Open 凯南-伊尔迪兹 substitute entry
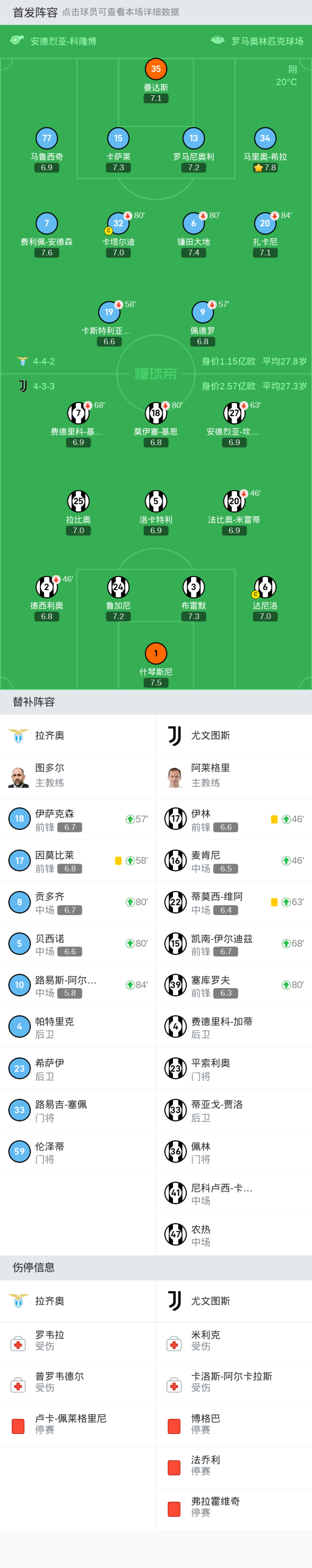This screenshot has width=312, height=1568. point(234,943)
